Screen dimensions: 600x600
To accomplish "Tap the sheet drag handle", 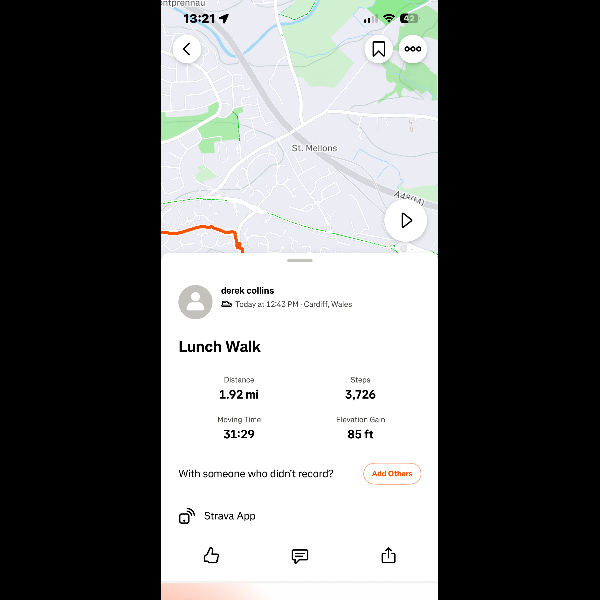I will [300, 260].
